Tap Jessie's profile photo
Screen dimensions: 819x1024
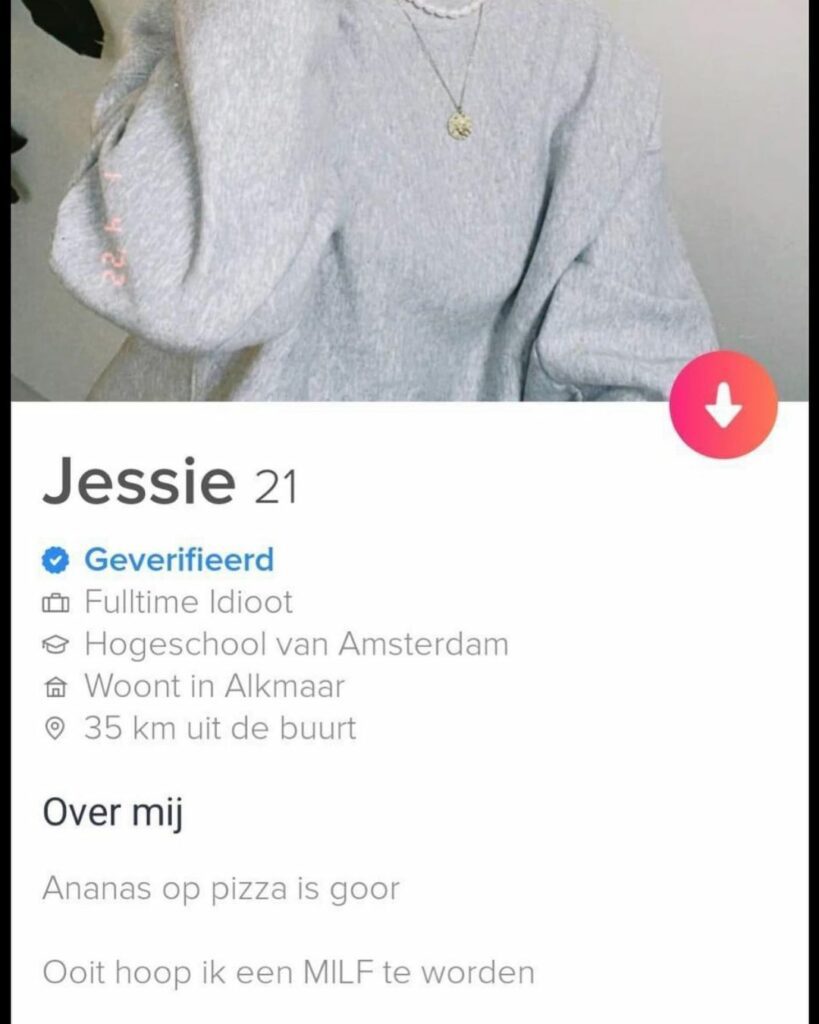(400, 200)
